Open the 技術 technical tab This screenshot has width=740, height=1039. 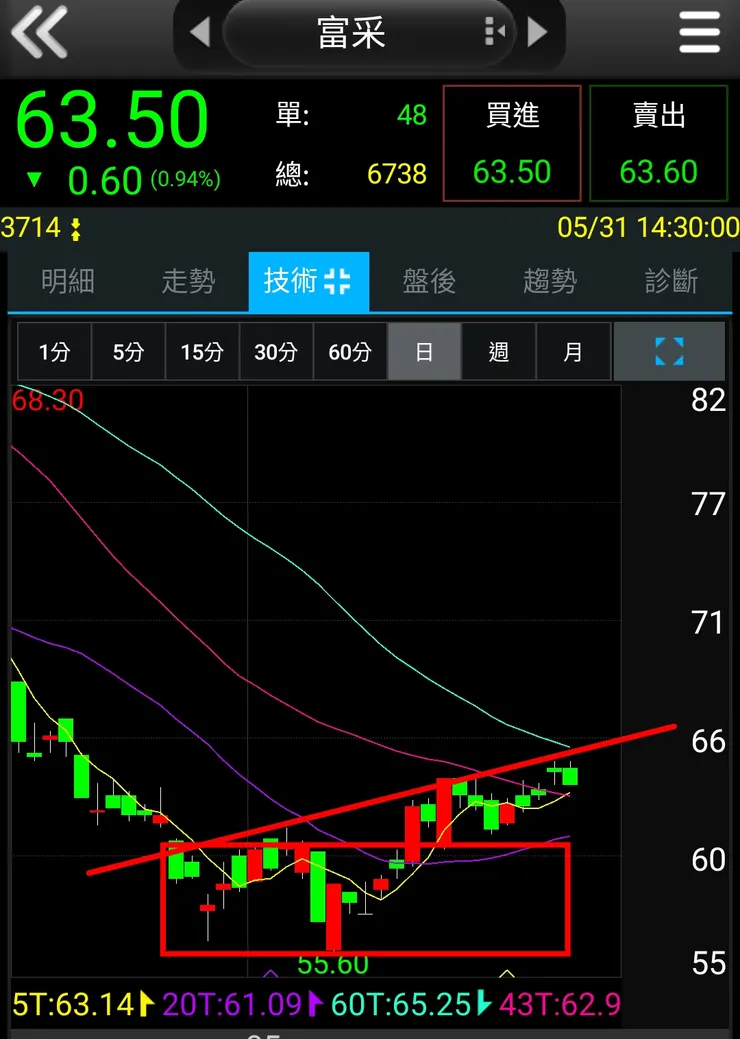308,282
